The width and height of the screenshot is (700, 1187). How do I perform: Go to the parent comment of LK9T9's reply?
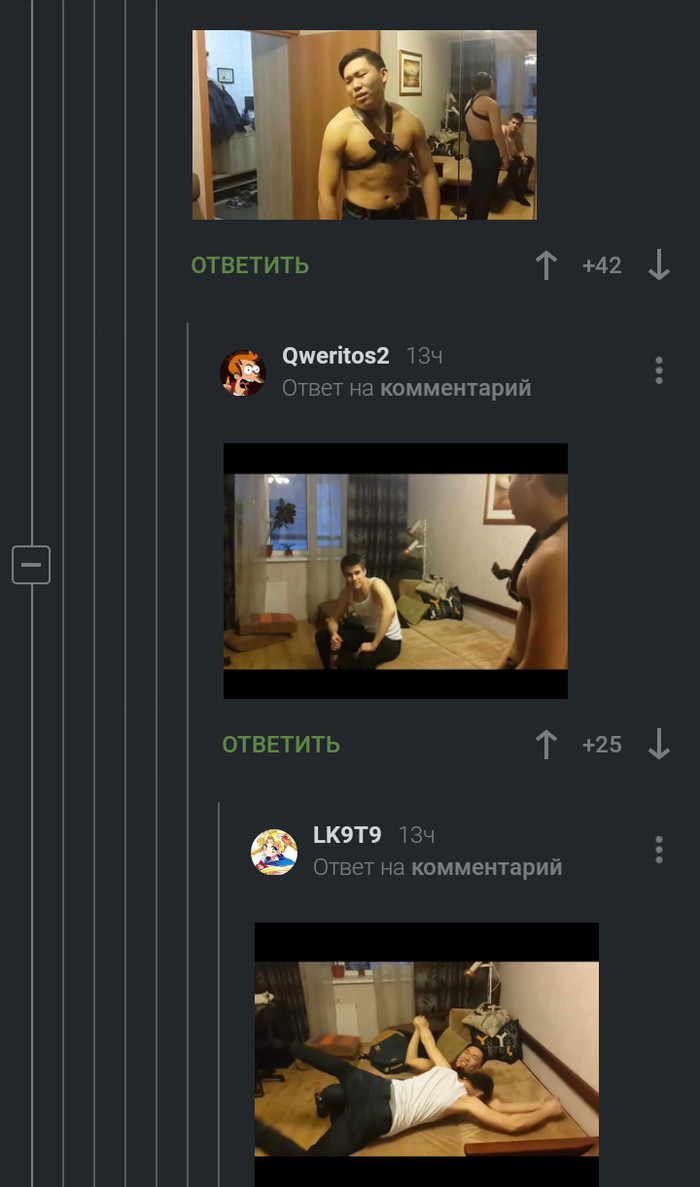coord(486,867)
